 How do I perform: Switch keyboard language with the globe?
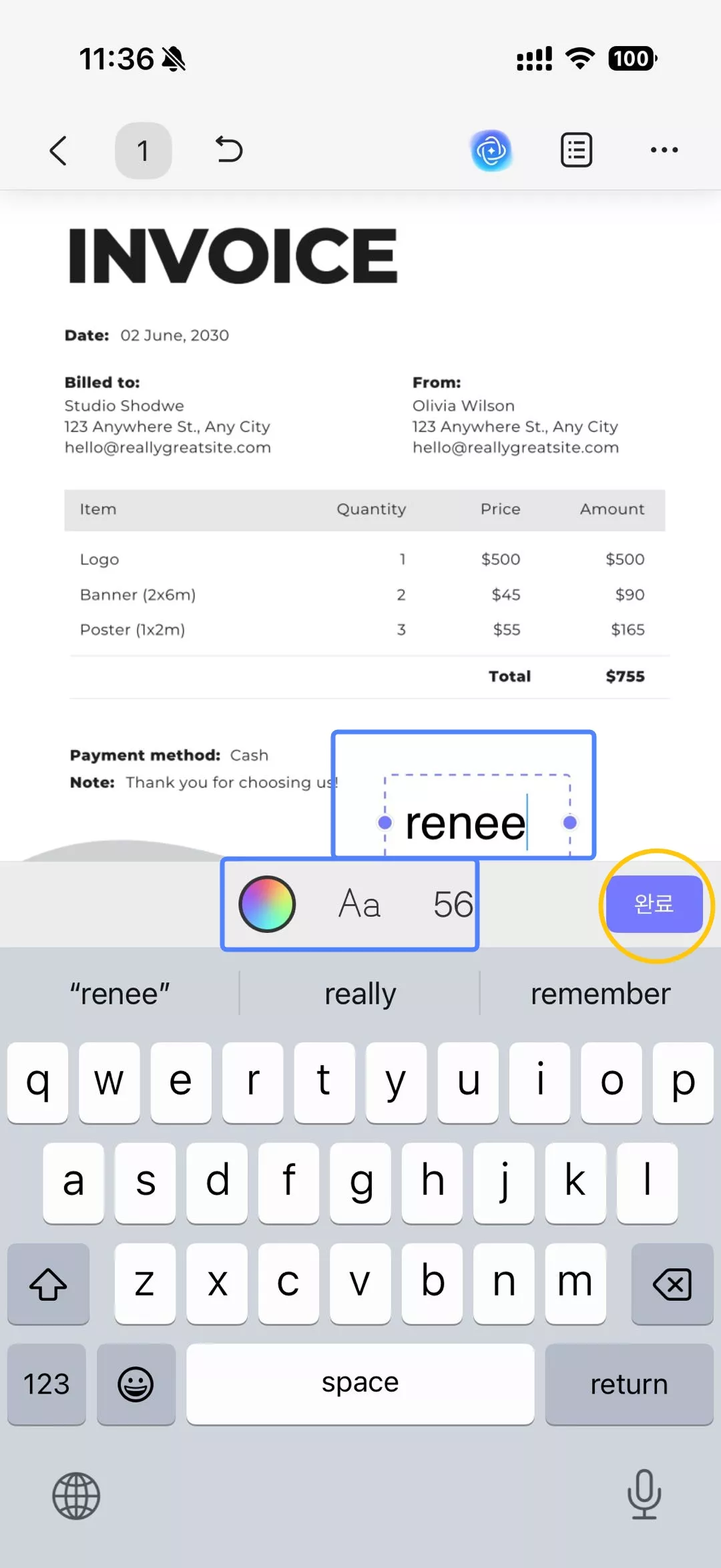coord(76,1496)
